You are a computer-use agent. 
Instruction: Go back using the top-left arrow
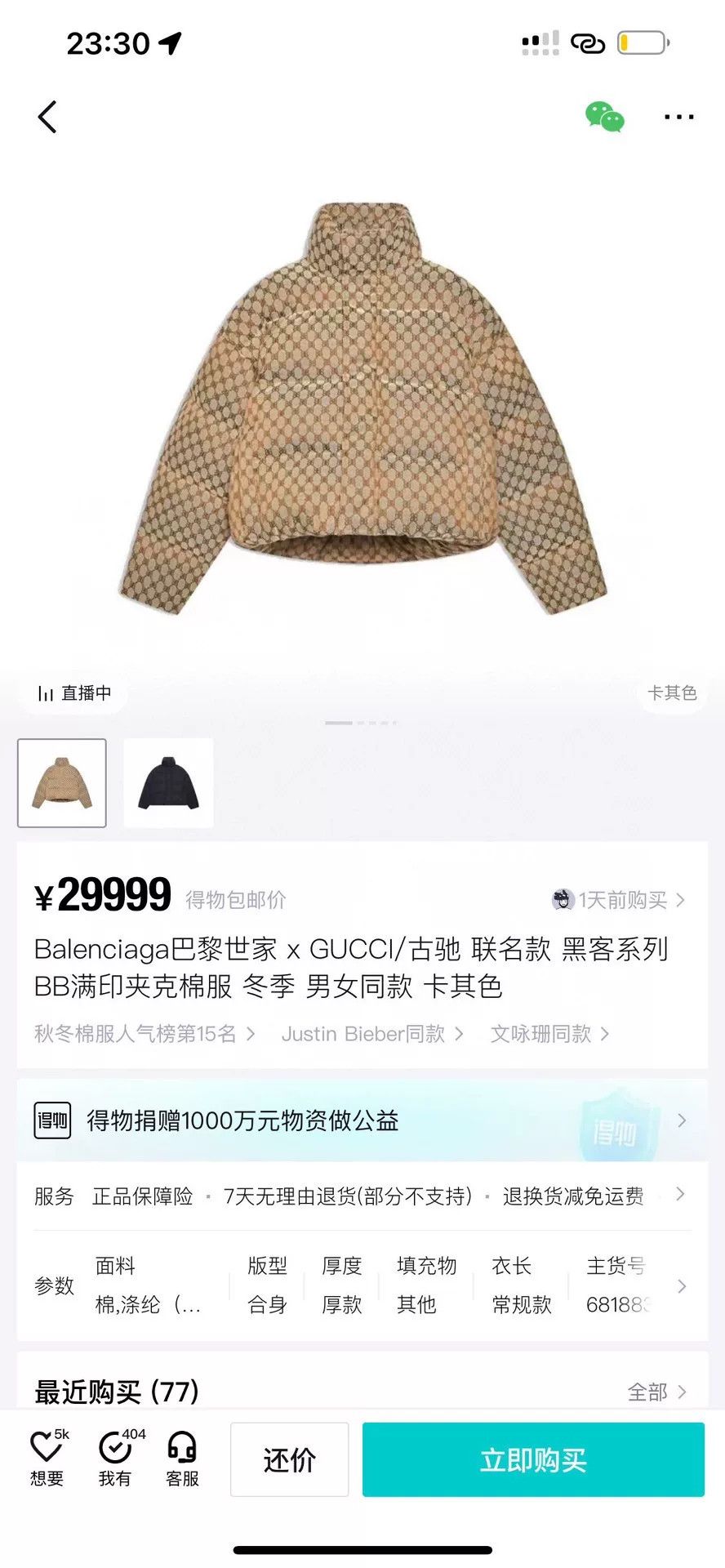pyautogui.click(x=47, y=117)
